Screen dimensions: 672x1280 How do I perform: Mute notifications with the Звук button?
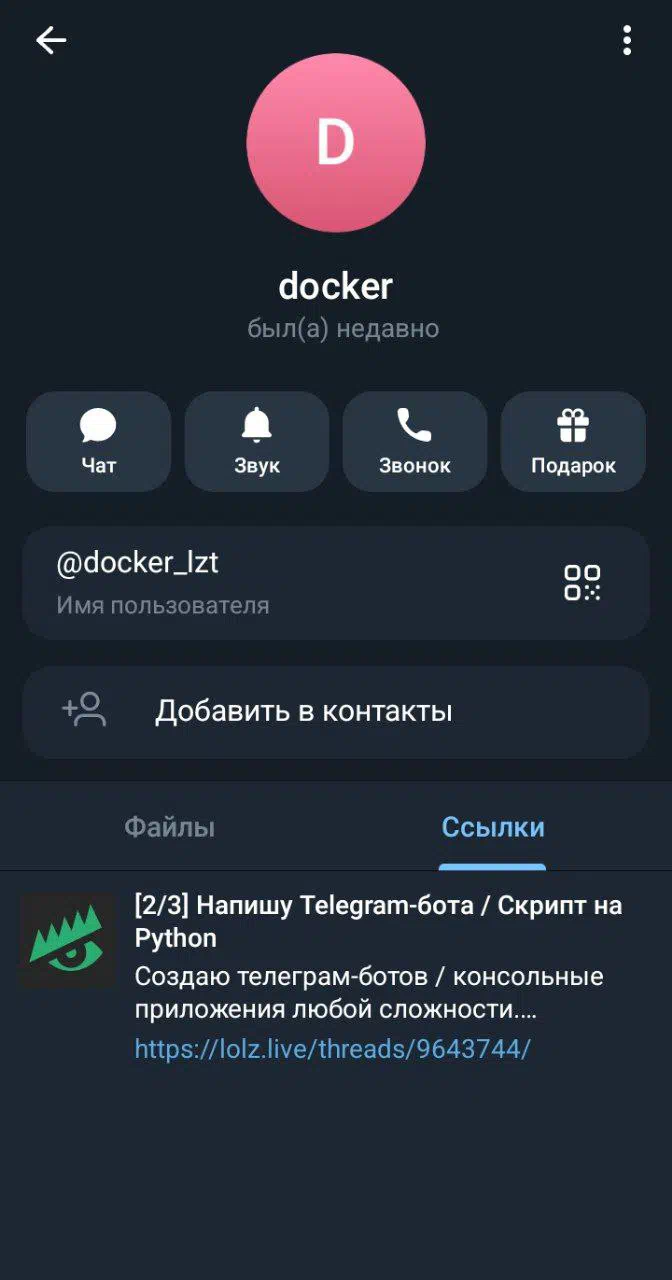pos(257,442)
